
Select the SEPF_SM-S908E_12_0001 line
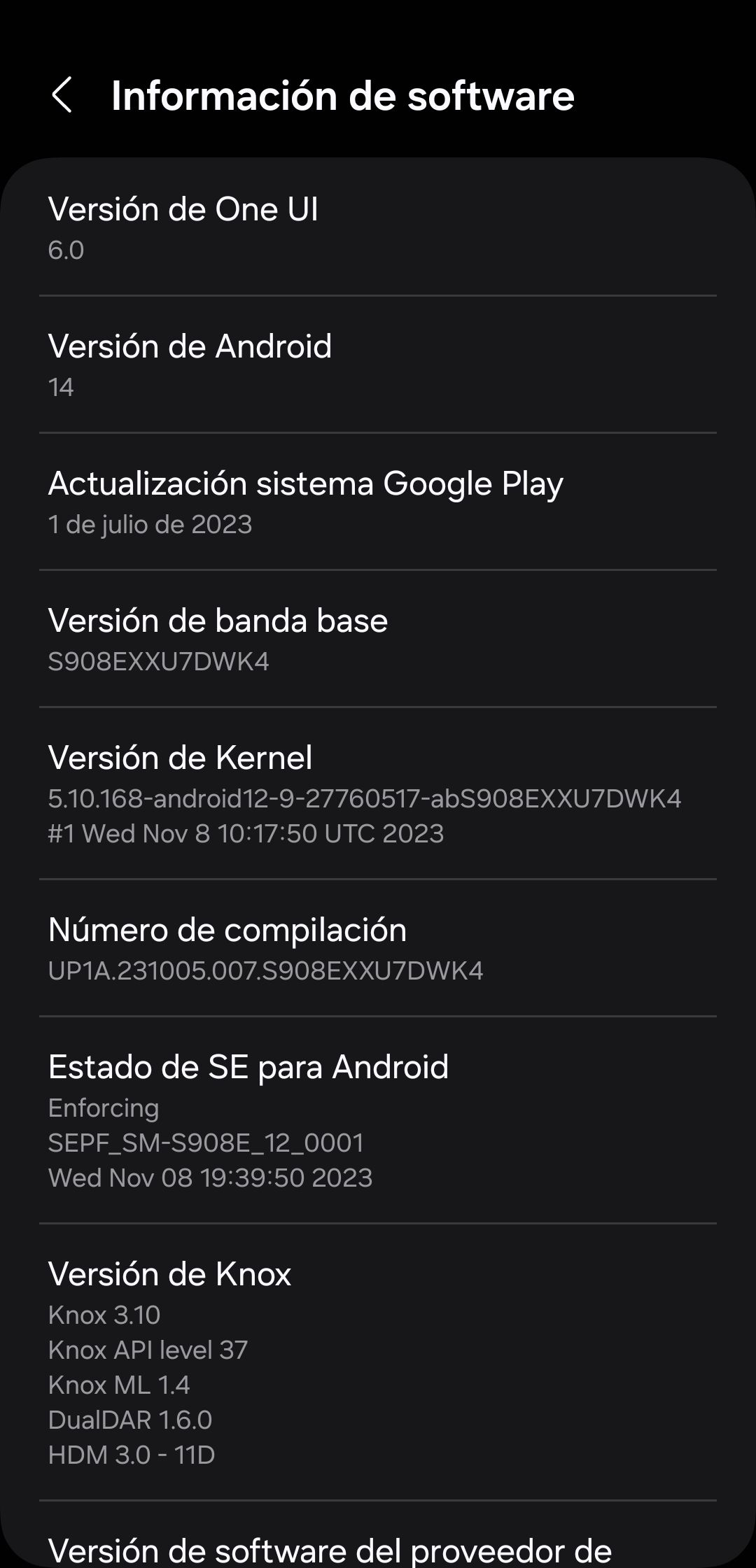coord(204,1143)
